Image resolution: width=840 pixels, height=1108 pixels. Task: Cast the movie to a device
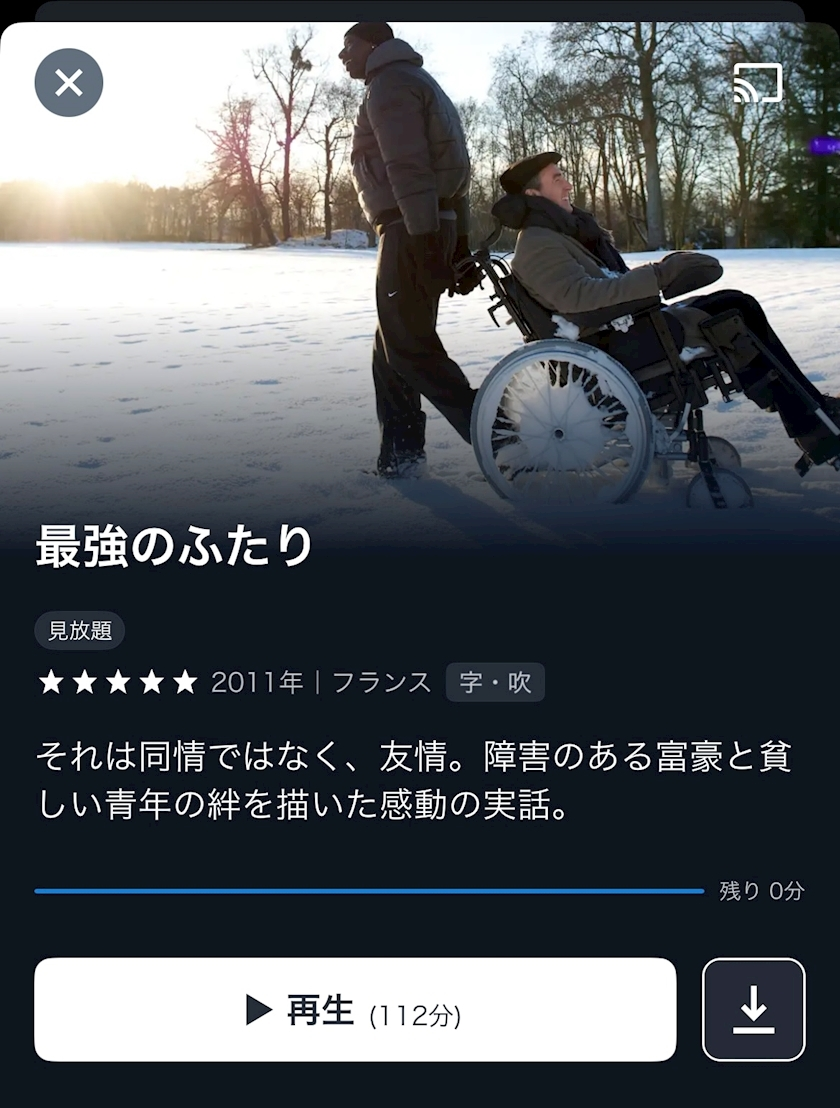[757, 83]
